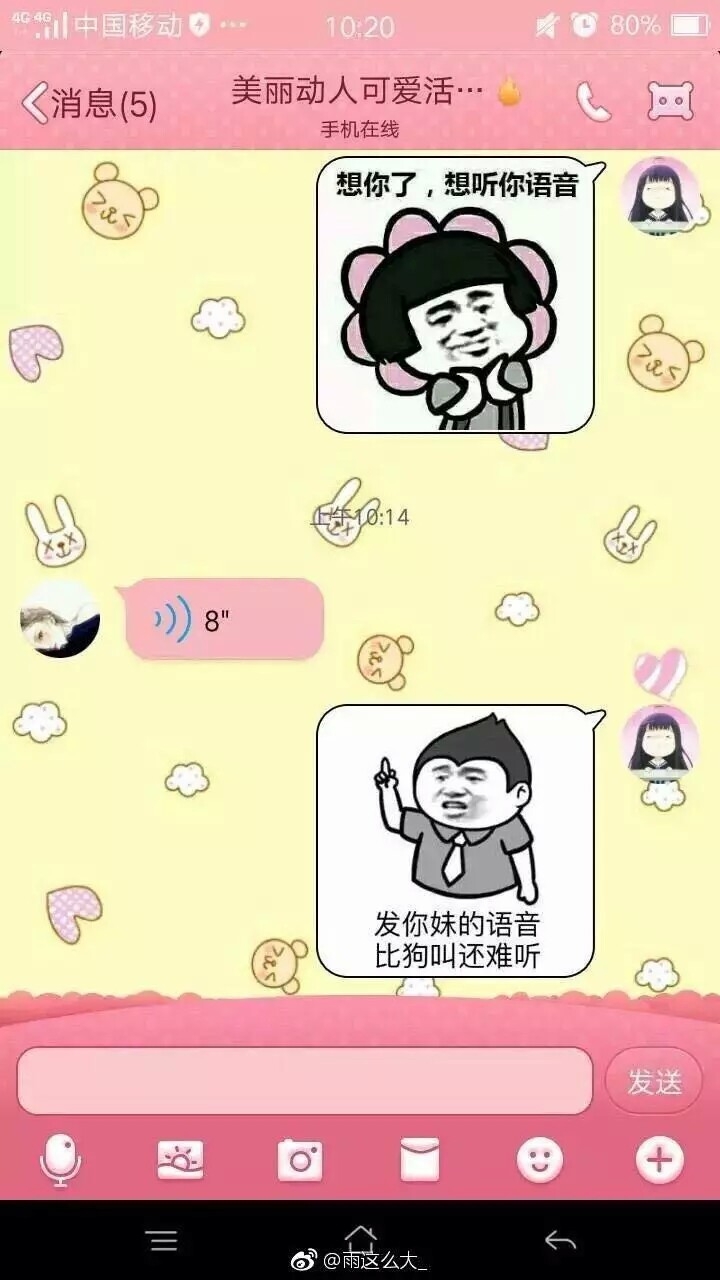The image size is (720, 1280).
Task: Open the 想你了,想听你语音 sticker image
Action: tap(456, 295)
